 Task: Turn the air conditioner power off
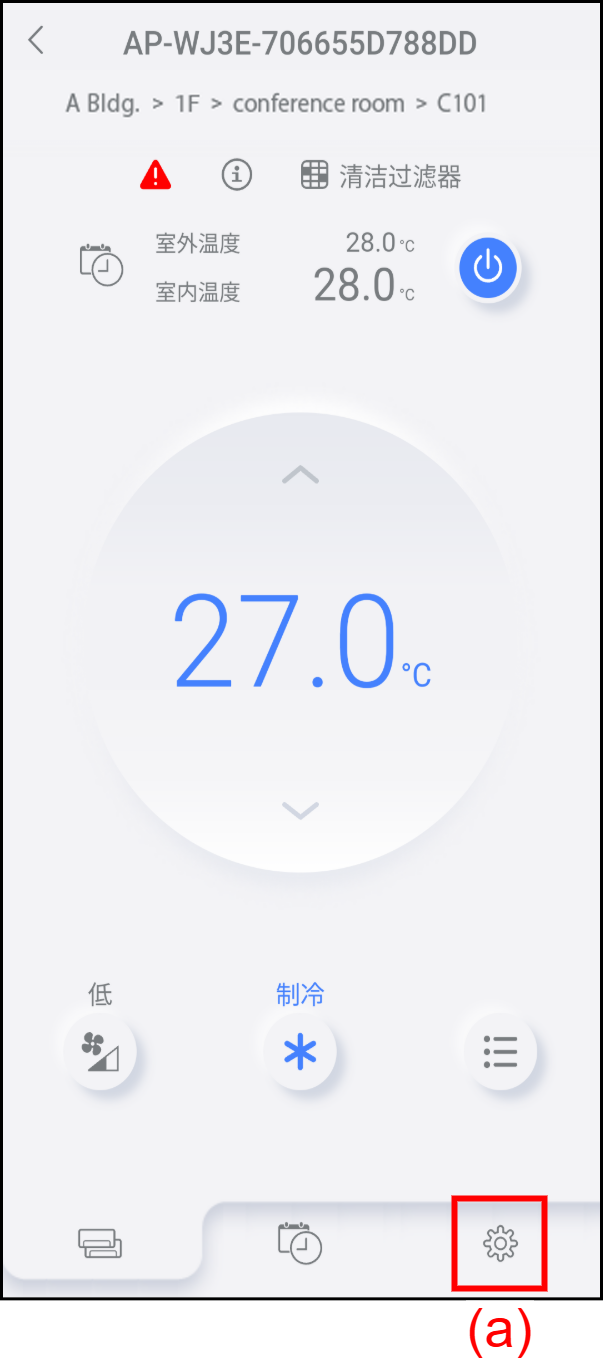pos(488,268)
